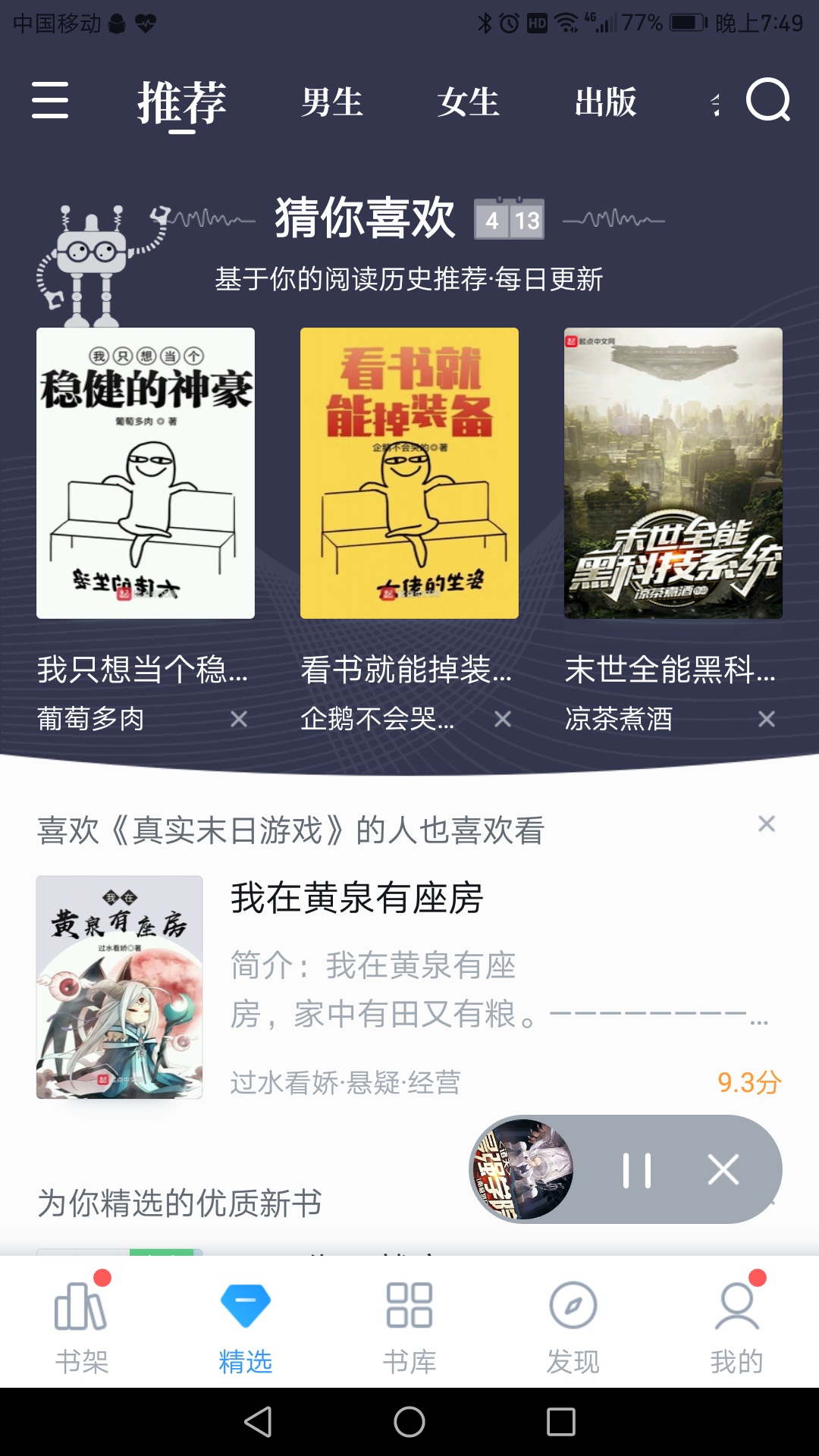Dismiss the recommendation by 凉茶煮酒
Viewport: 819px width, 1456px height.
(767, 719)
